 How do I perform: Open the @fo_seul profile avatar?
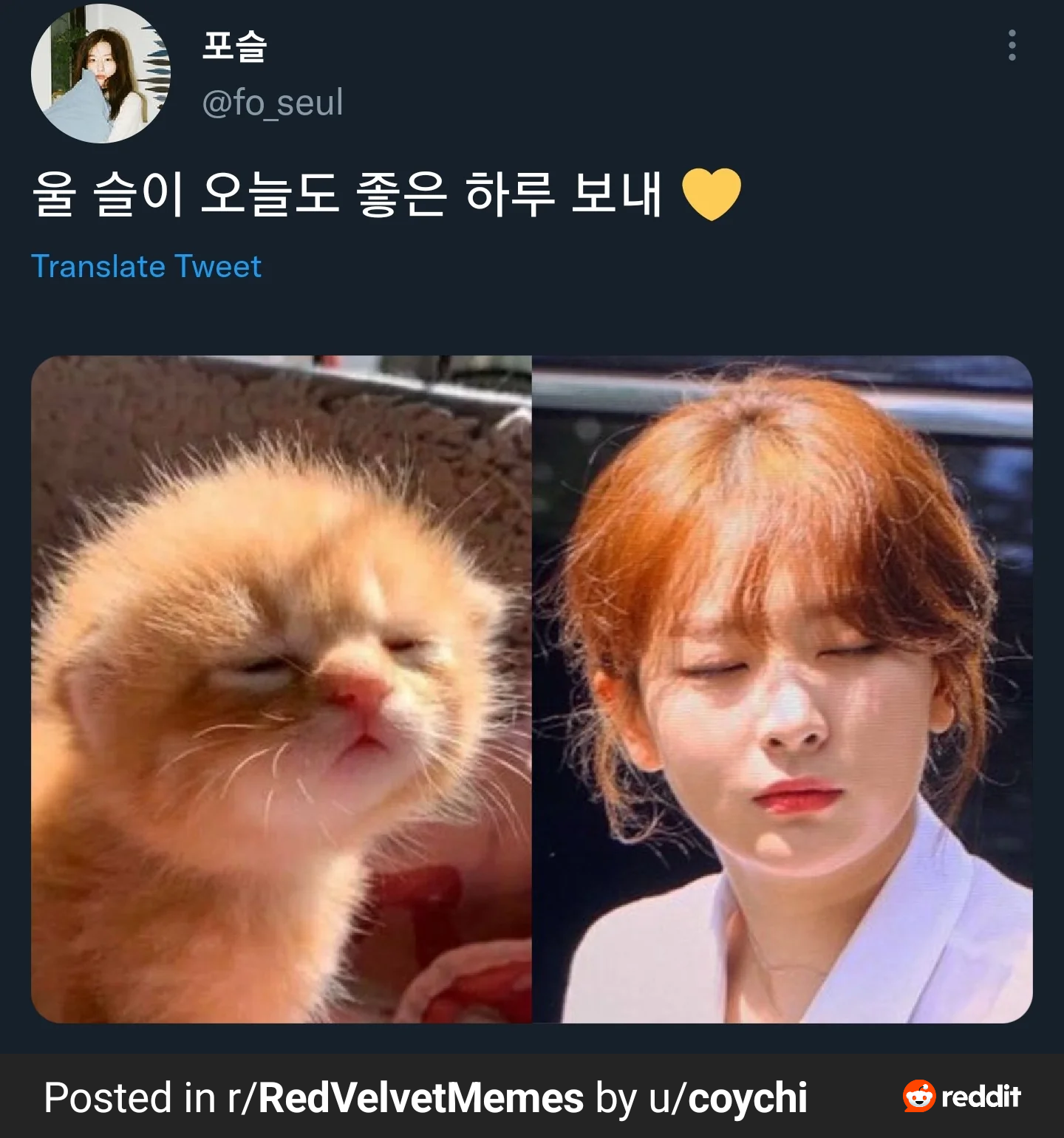(x=101, y=74)
